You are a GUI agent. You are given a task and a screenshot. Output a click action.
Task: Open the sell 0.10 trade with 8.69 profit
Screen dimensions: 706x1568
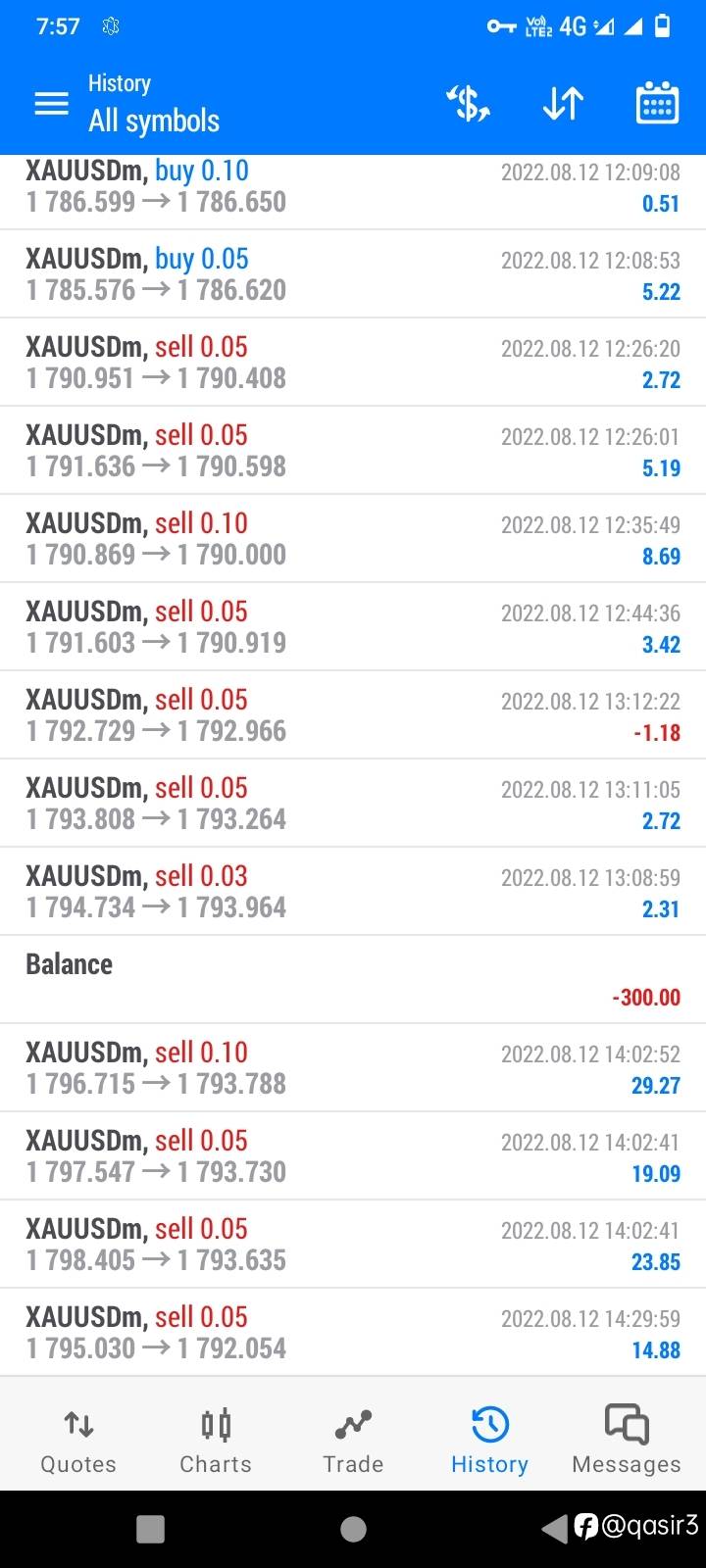click(353, 539)
